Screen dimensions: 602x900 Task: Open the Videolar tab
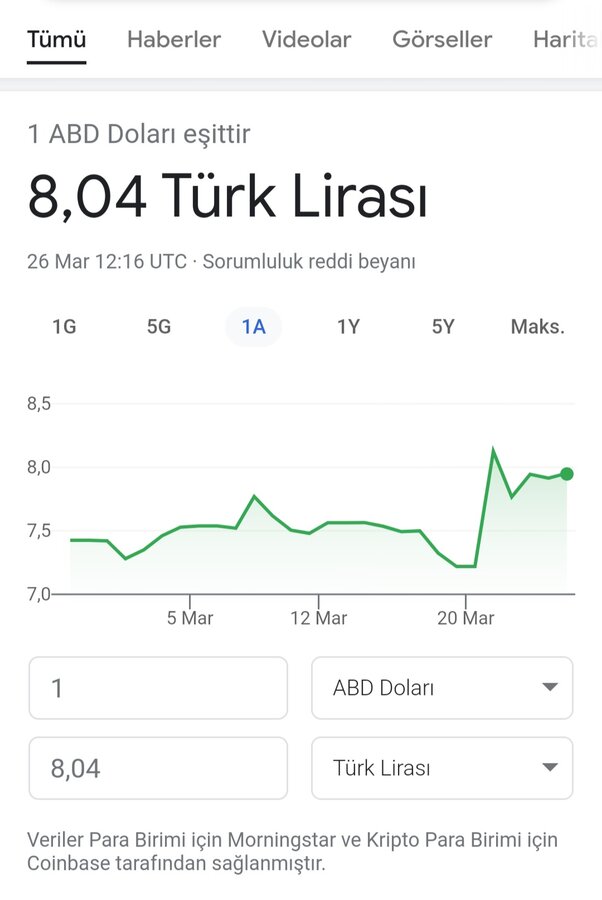[x=306, y=40]
